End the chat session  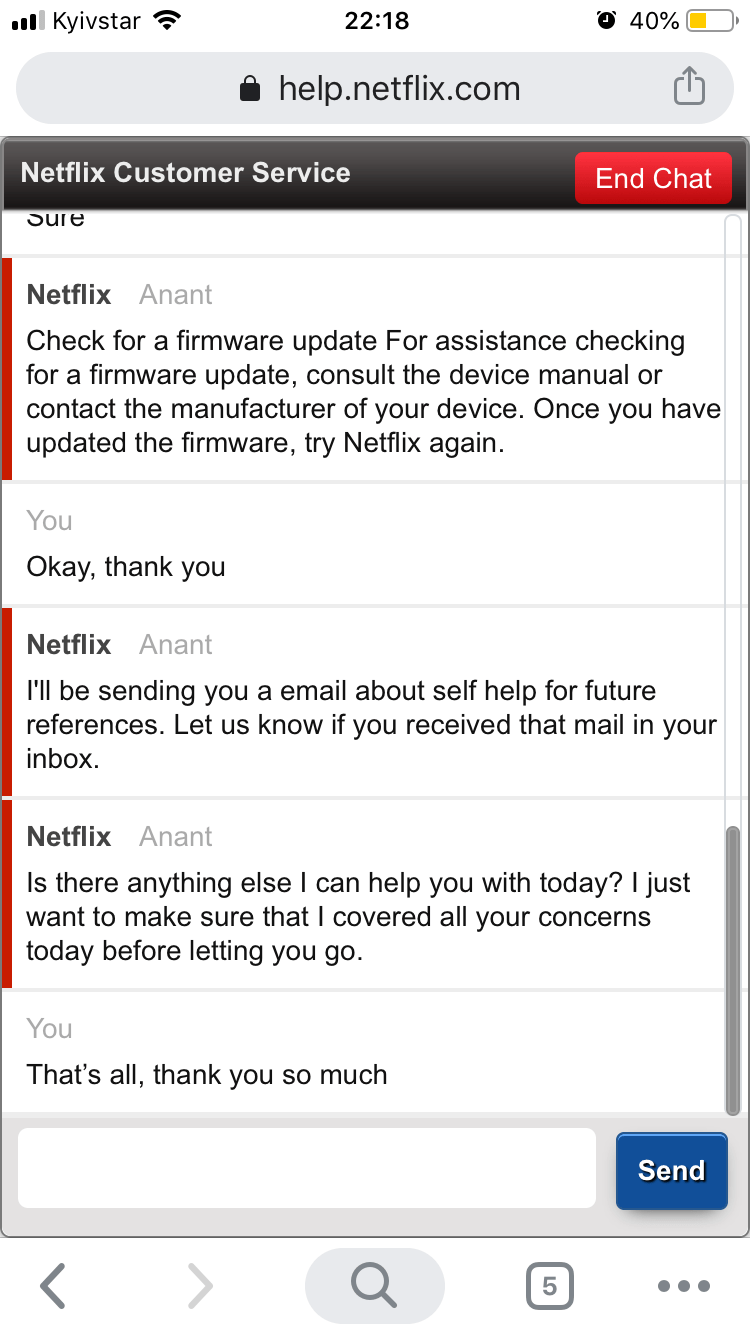(653, 178)
